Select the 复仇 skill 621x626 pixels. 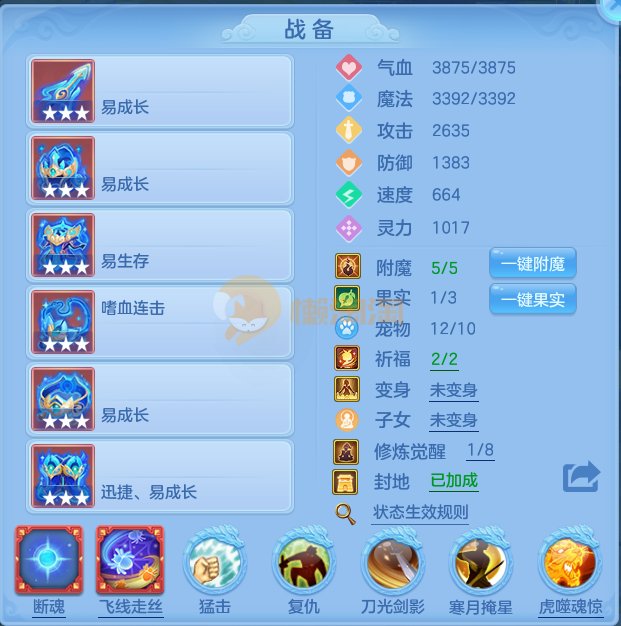pyautogui.click(x=303, y=563)
